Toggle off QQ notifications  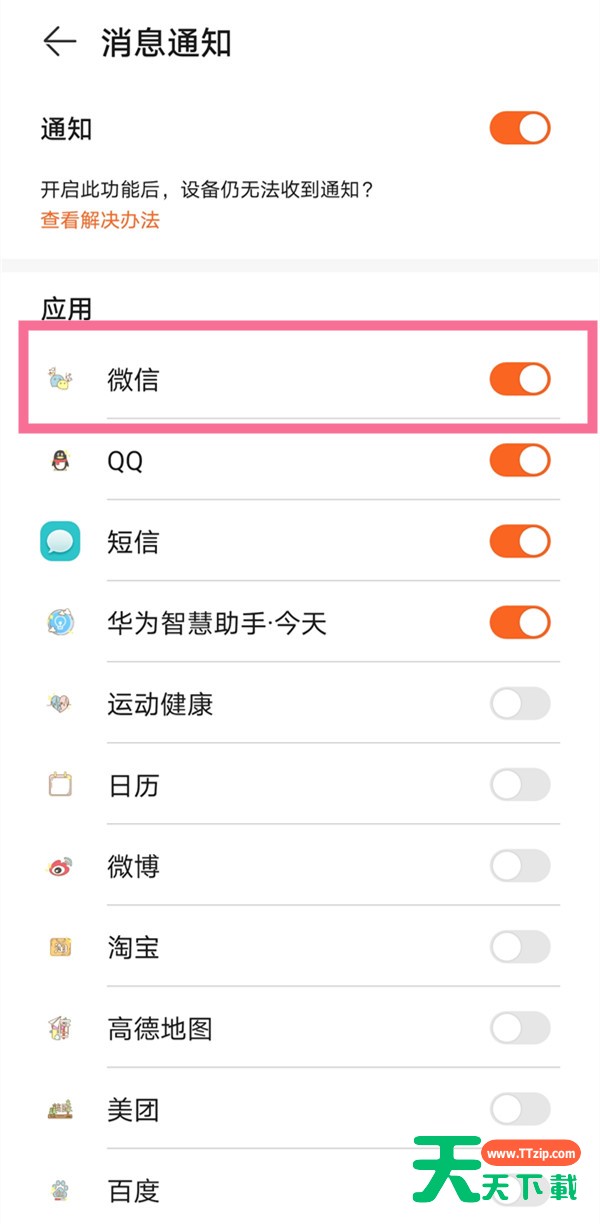[520, 461]
